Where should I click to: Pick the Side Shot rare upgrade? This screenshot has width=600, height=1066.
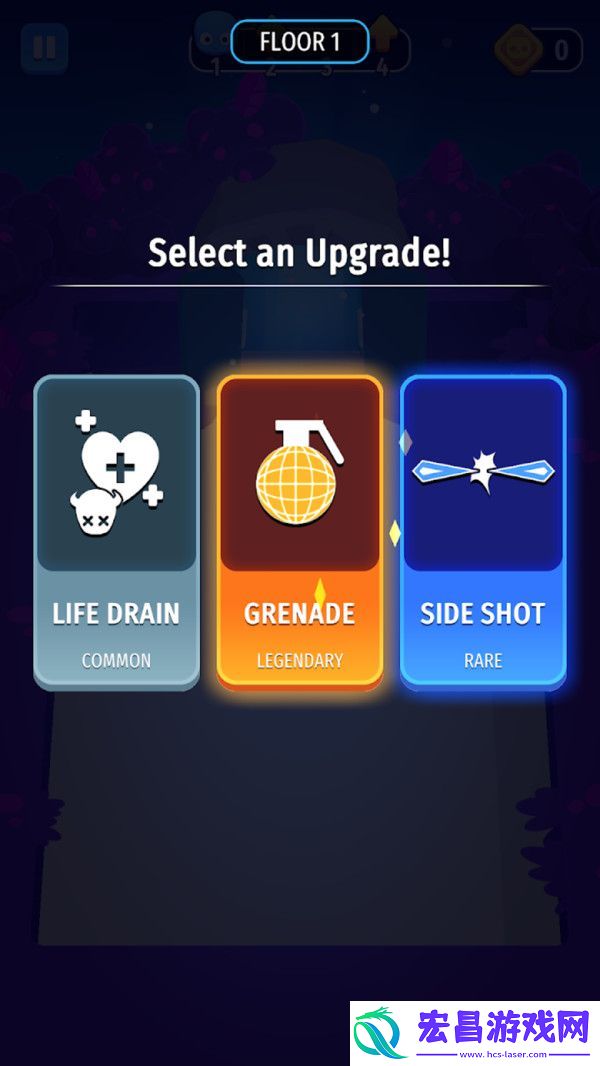pyautogui.click(x=483, y=532)
